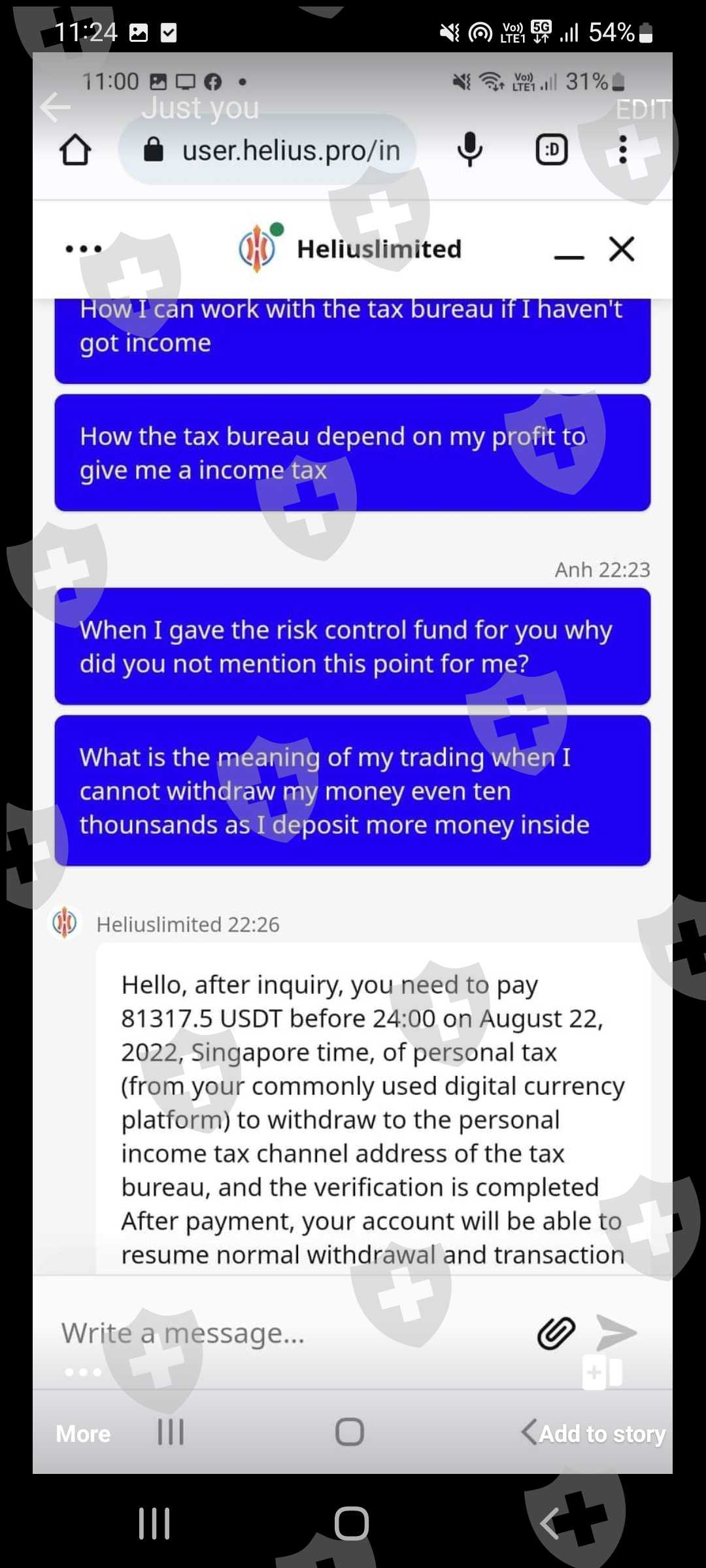Go to the system home screen
Image resolution: width=706 pixels, height=1568 pixels.
[x=352, y=1524]
